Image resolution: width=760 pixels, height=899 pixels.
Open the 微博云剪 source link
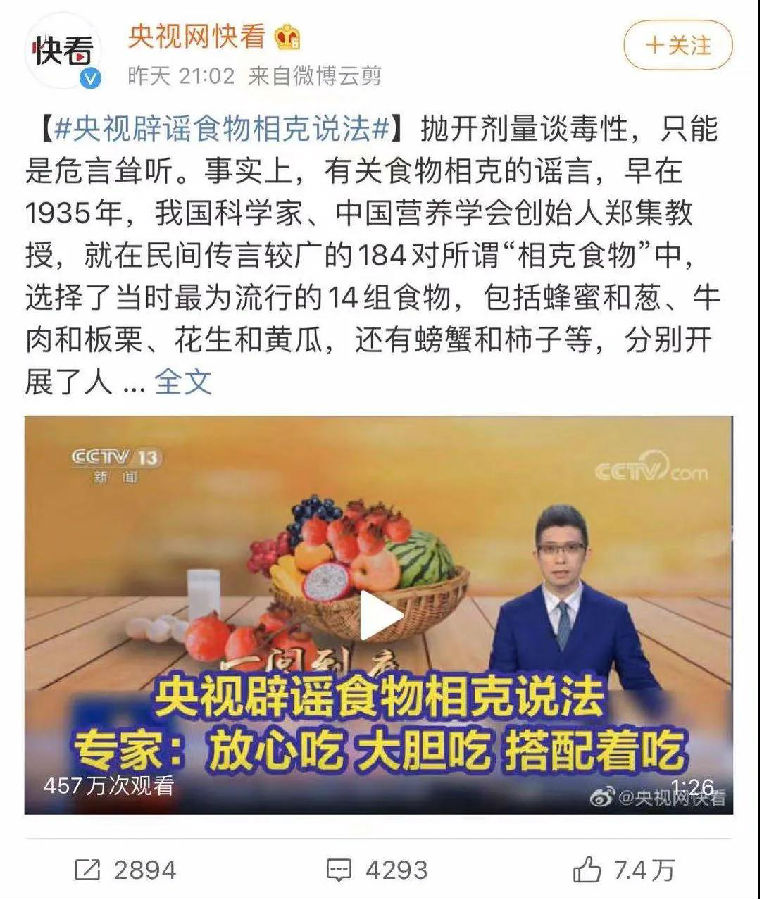point(333,76)
